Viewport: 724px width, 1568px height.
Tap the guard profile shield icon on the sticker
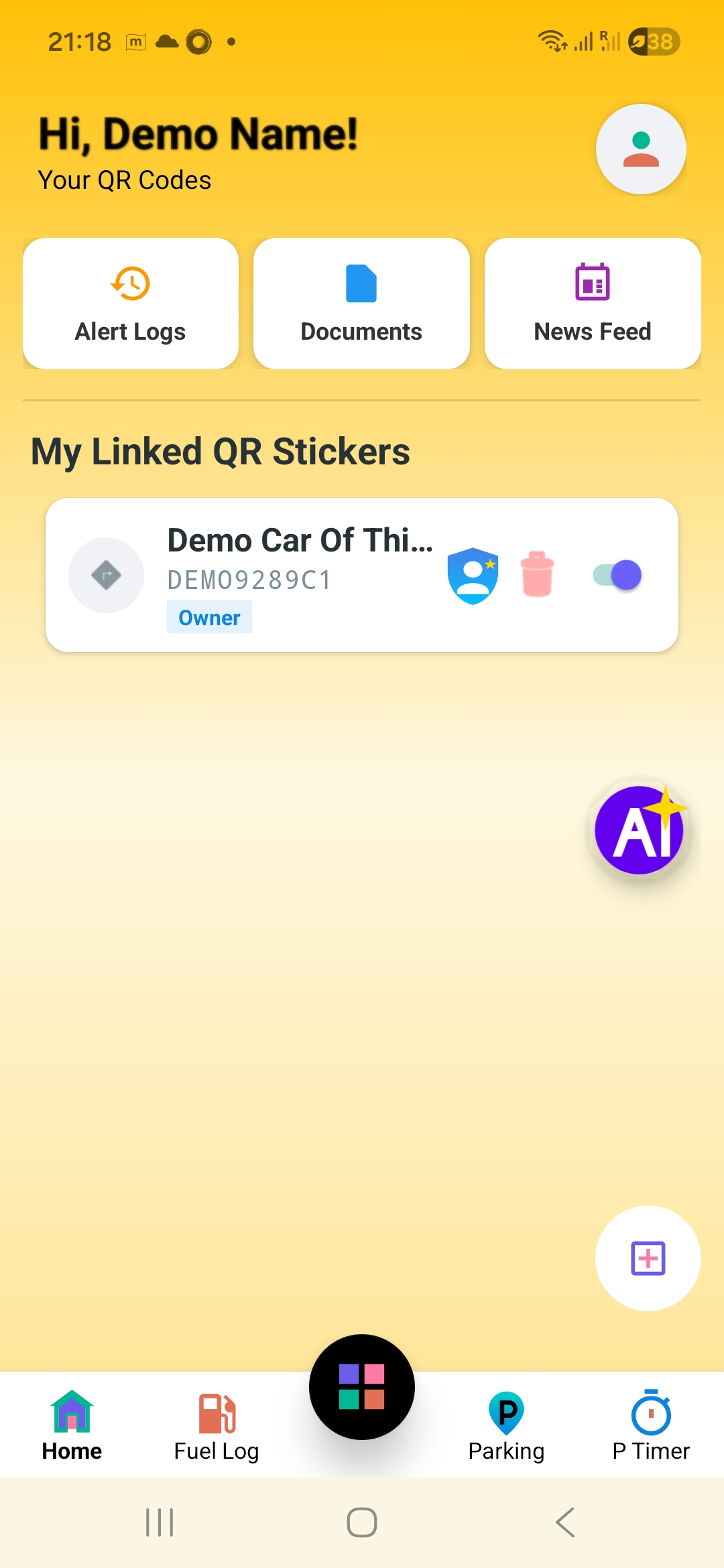[472, 575]
